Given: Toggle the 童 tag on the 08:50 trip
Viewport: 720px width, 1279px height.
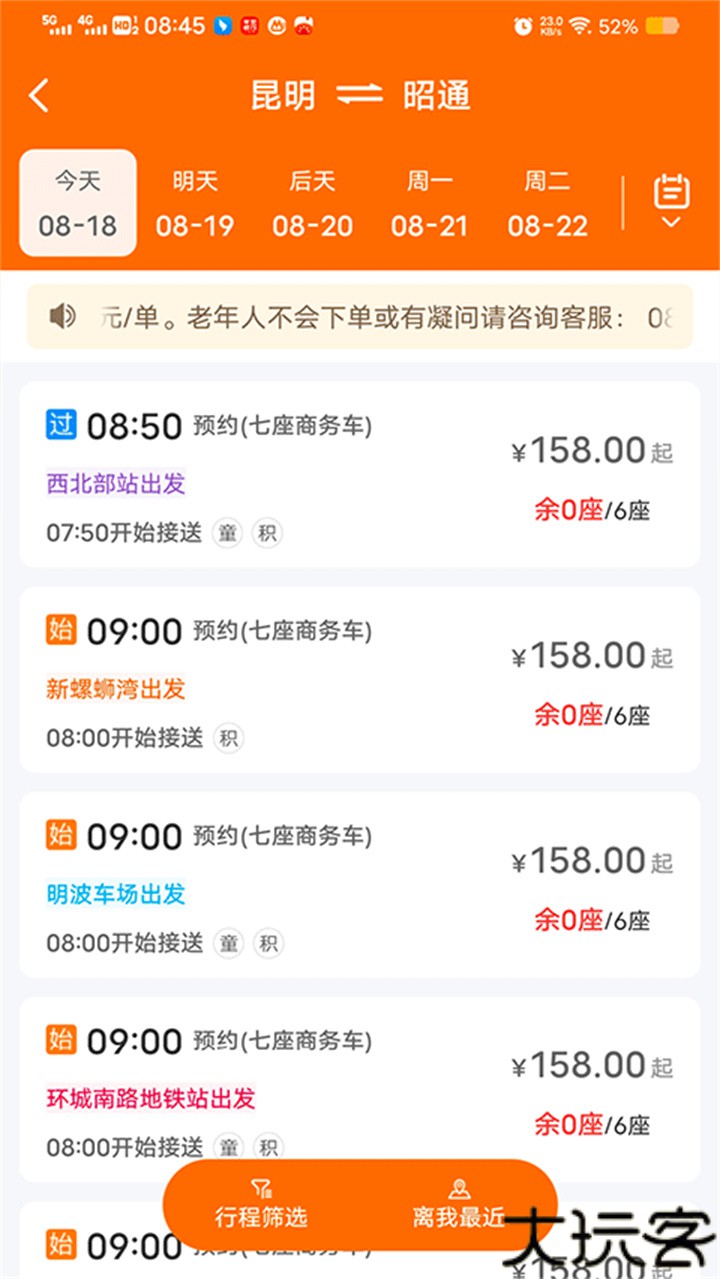Looking at the screenshot, I should click(228, 533).
